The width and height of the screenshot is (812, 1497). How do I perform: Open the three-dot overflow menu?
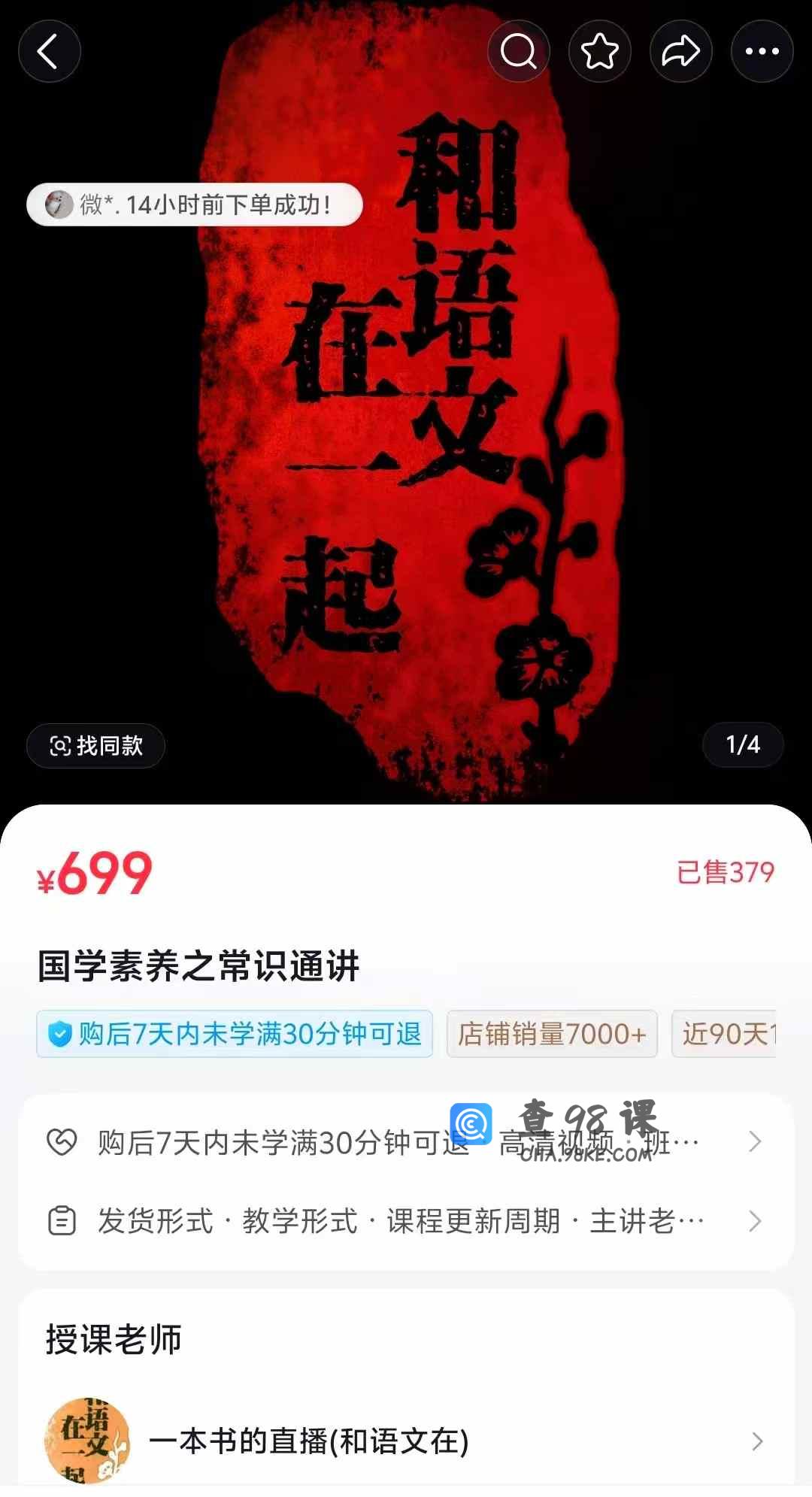click(x=762, y=51)
